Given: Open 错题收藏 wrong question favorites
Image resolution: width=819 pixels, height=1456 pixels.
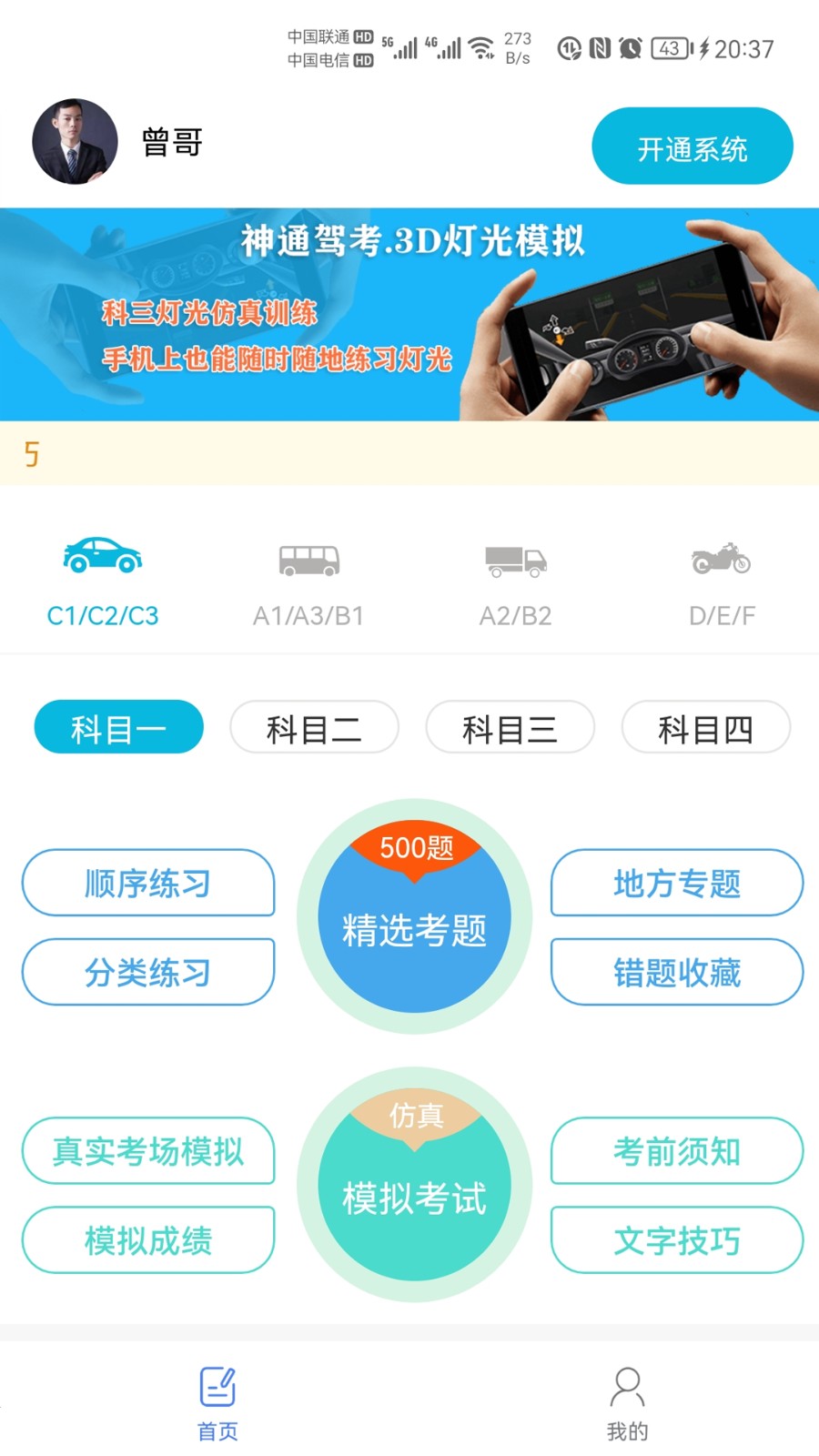Looking at the screenshot, I should click(676, 971).
